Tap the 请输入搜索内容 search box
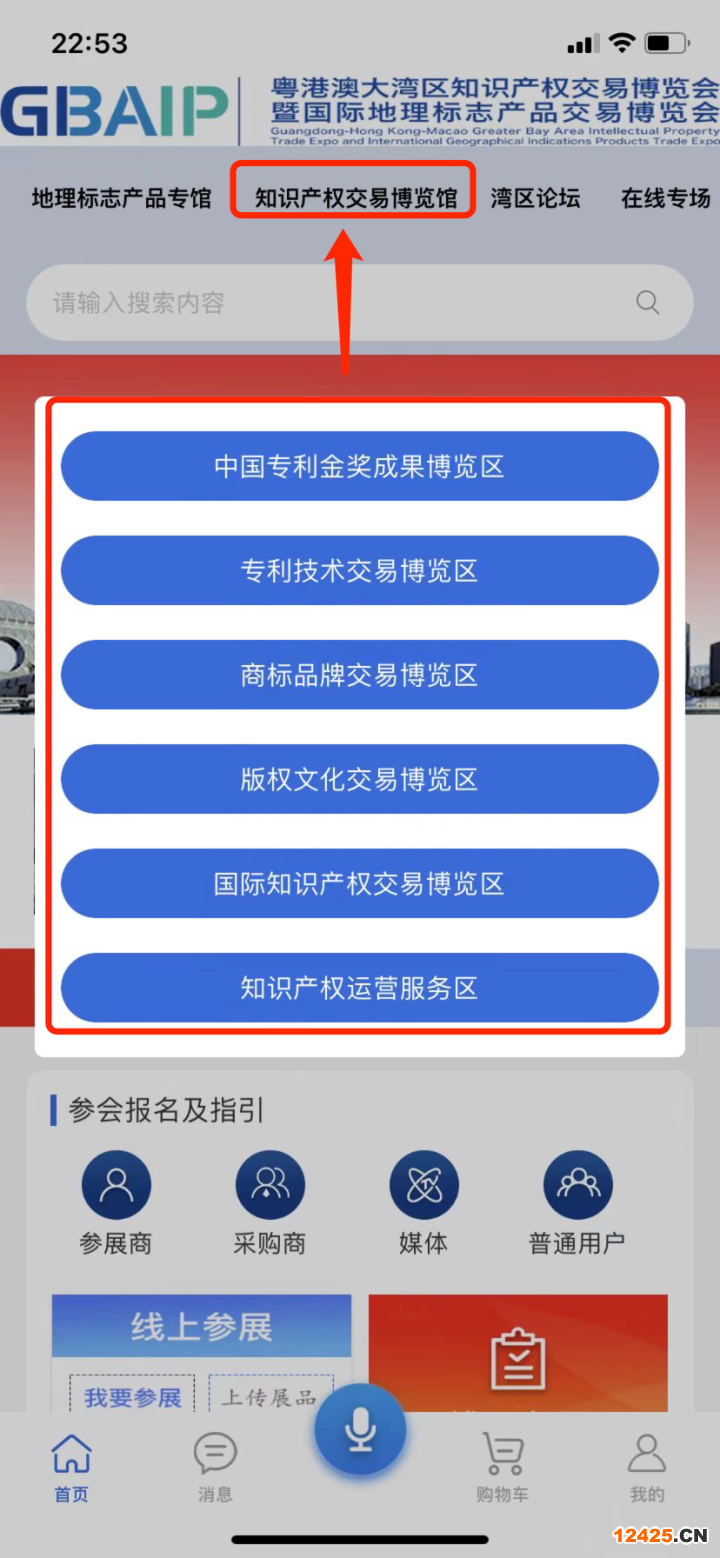The image size is (720, 1558). pos(330,303)
